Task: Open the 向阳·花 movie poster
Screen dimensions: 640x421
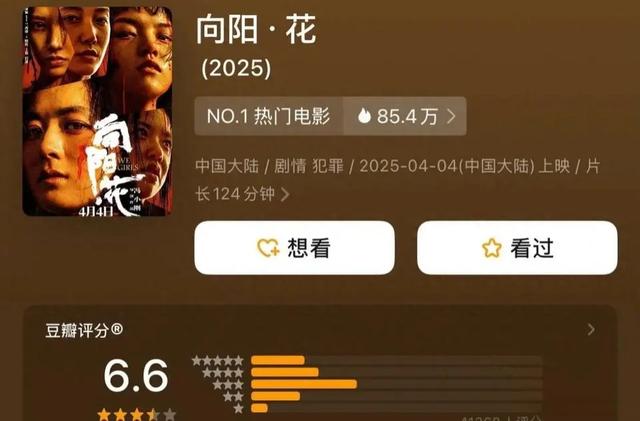Action: tap(96, 110)
